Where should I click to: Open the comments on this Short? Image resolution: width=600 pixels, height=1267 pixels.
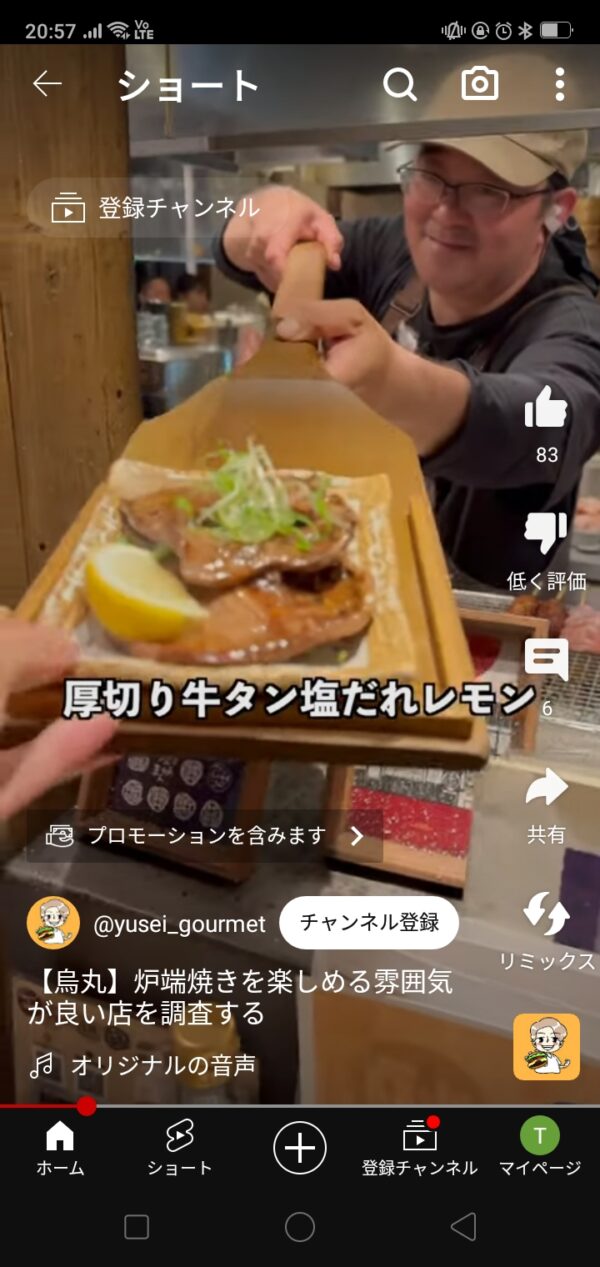(546, 660)
